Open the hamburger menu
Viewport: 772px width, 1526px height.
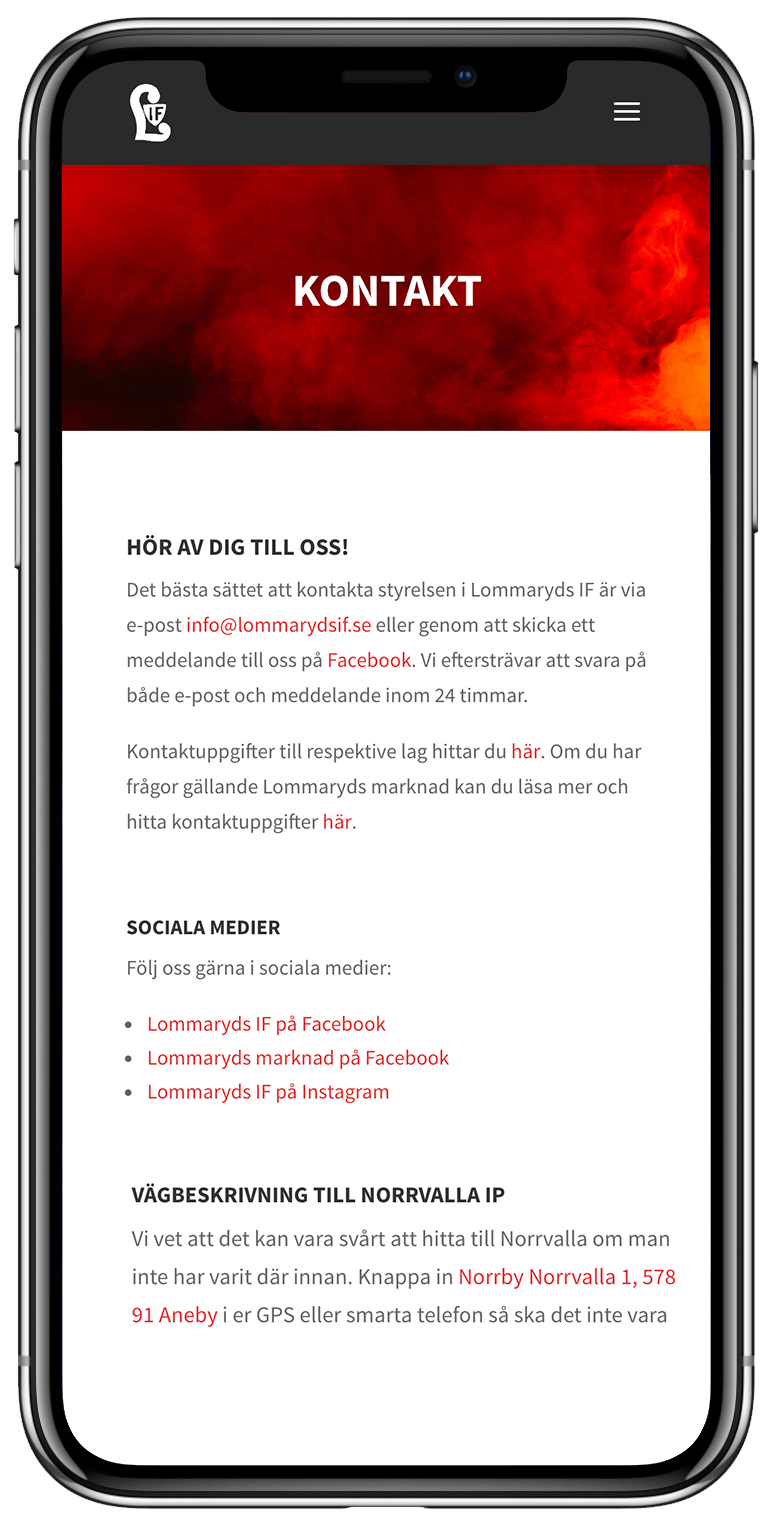[626, 111]
